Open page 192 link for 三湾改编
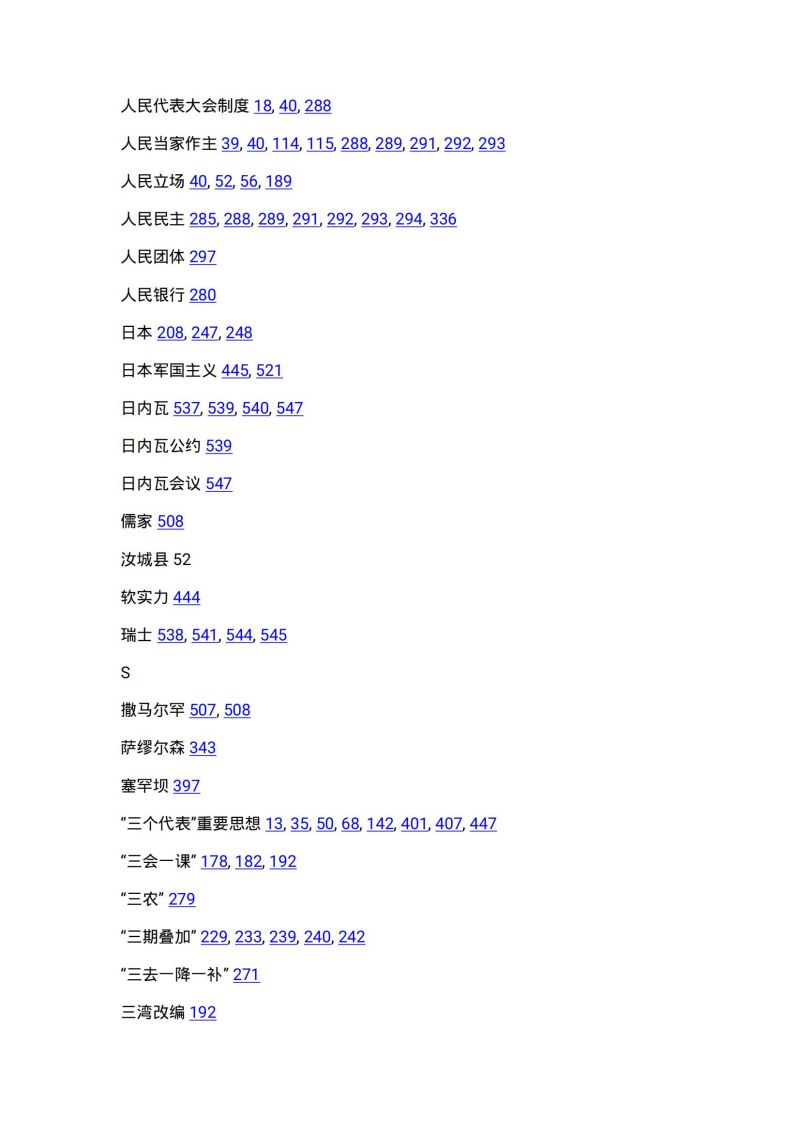800x1130 pixels. (202, 1013)
